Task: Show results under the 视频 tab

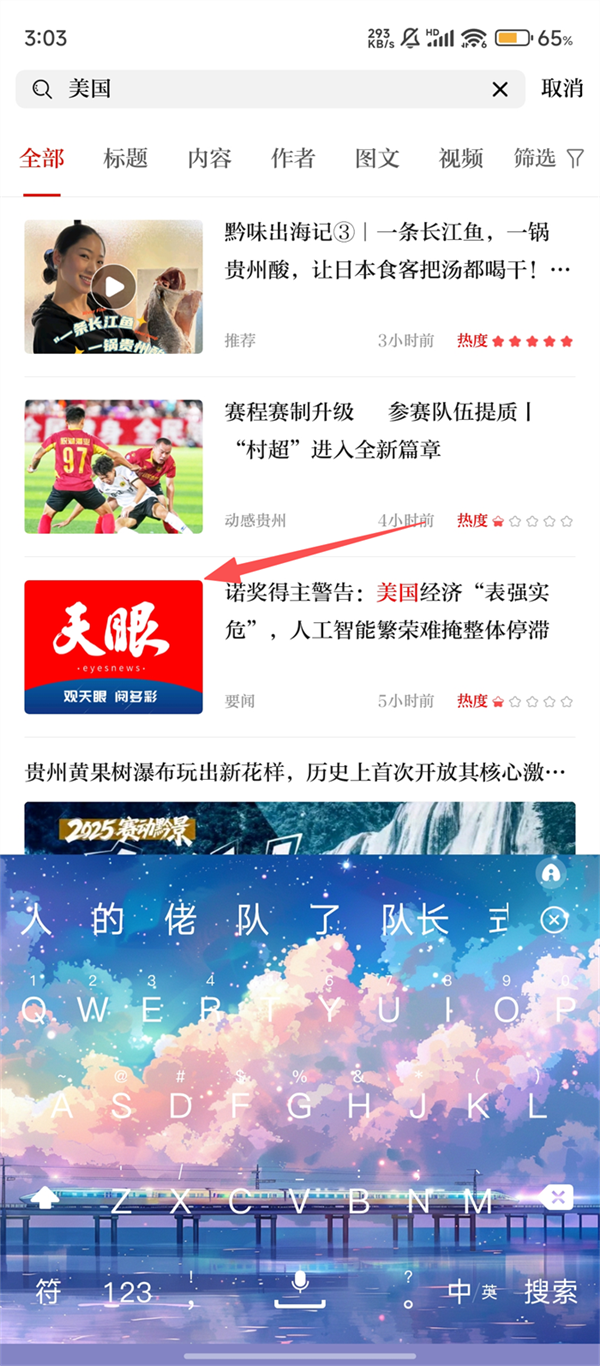Action: pyautogui.click(x=461, y=158)
